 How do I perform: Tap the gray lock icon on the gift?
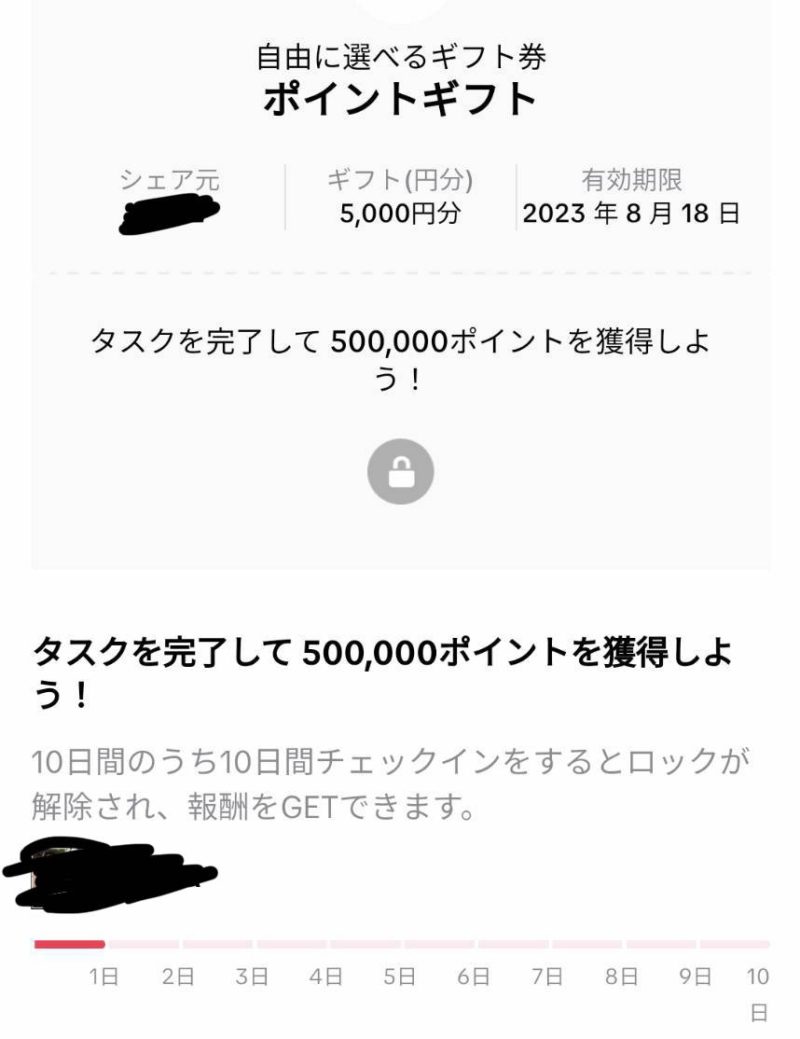click(x=400, y=470)
